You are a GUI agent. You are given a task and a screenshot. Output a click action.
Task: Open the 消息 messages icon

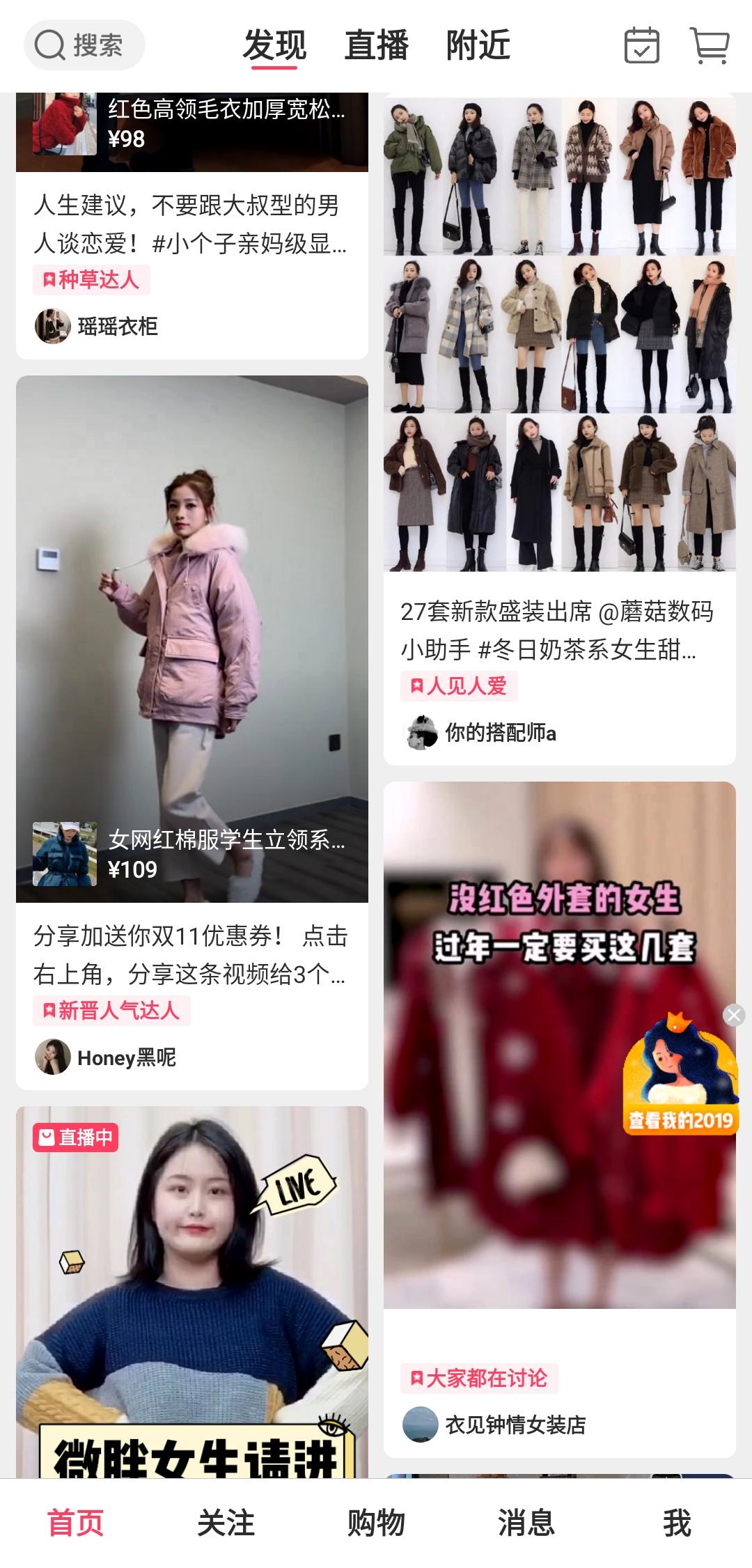tap(527, 1521)
